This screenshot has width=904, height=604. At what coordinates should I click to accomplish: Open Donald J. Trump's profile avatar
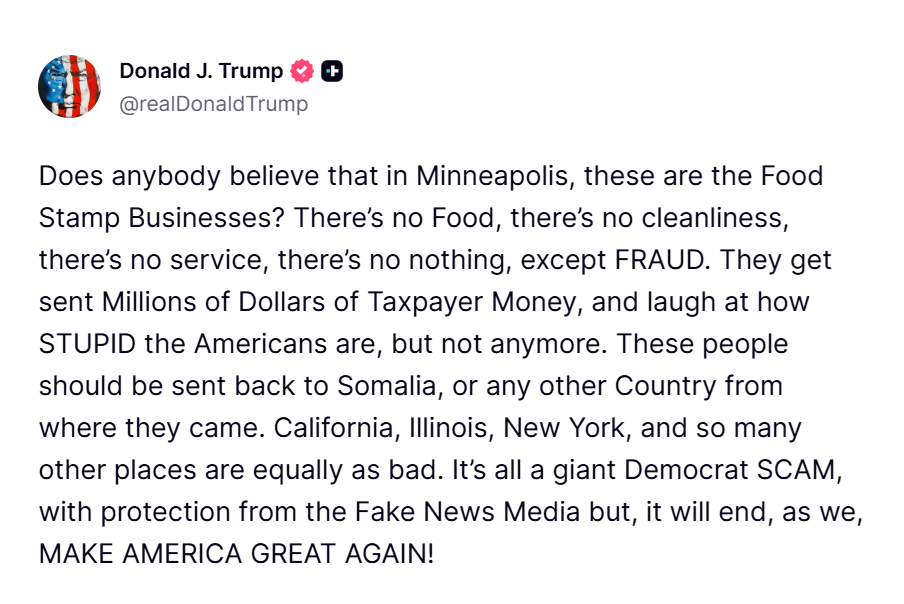coord(69,87)
